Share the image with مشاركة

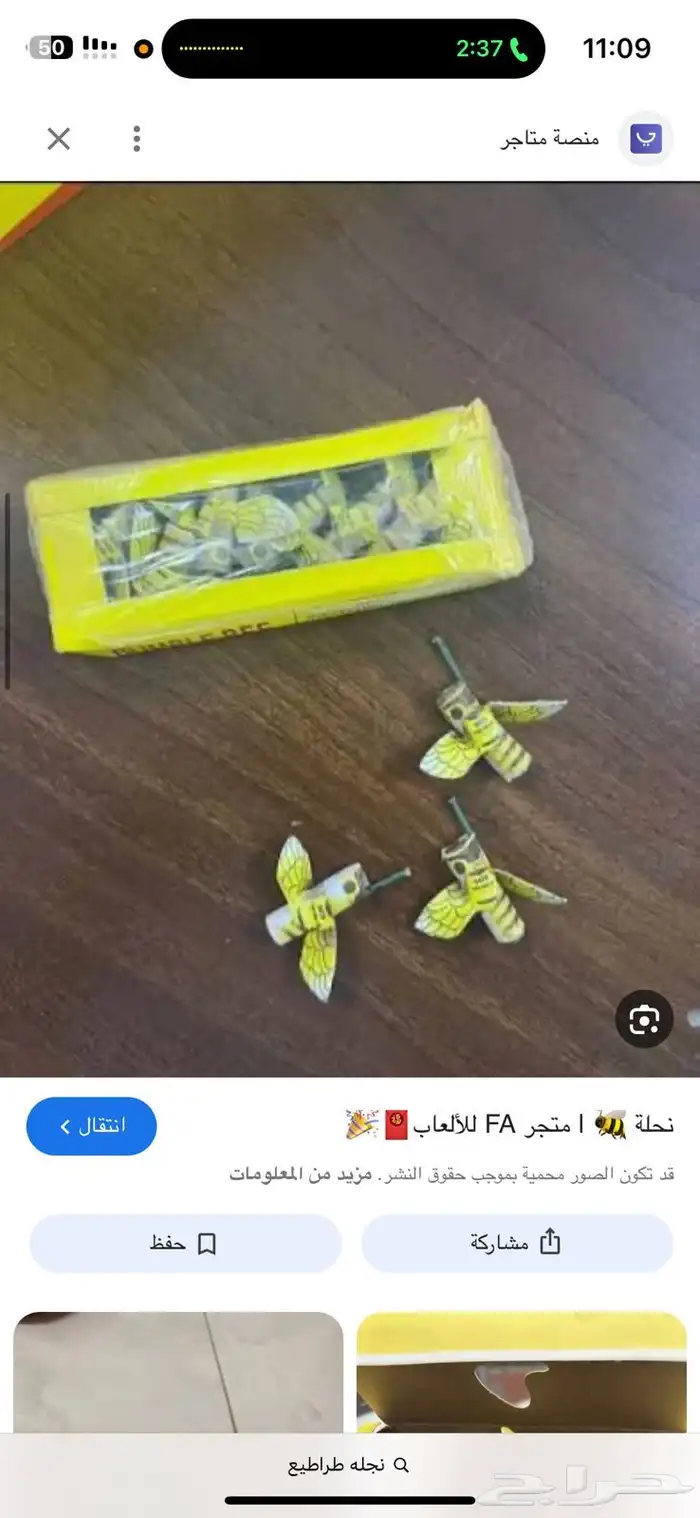click(516, 1243)
